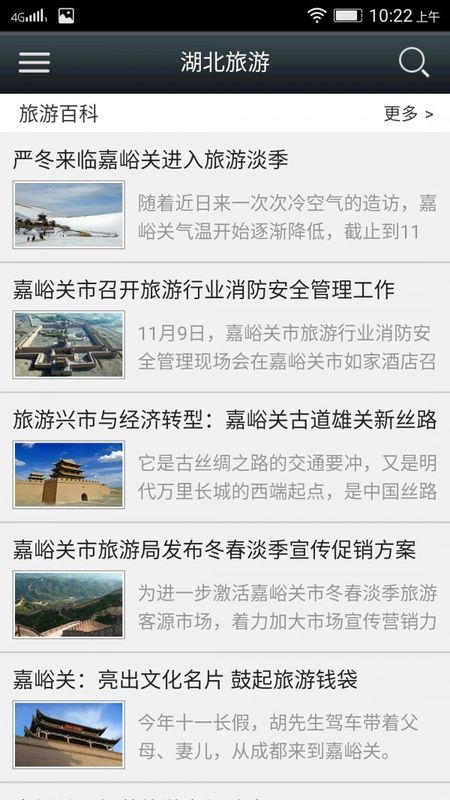450x800 pixels.
Task: Open article 严冬来临嘉峪关进入旅游淡季
Action: pyautogui.click(x=225, y=198)
